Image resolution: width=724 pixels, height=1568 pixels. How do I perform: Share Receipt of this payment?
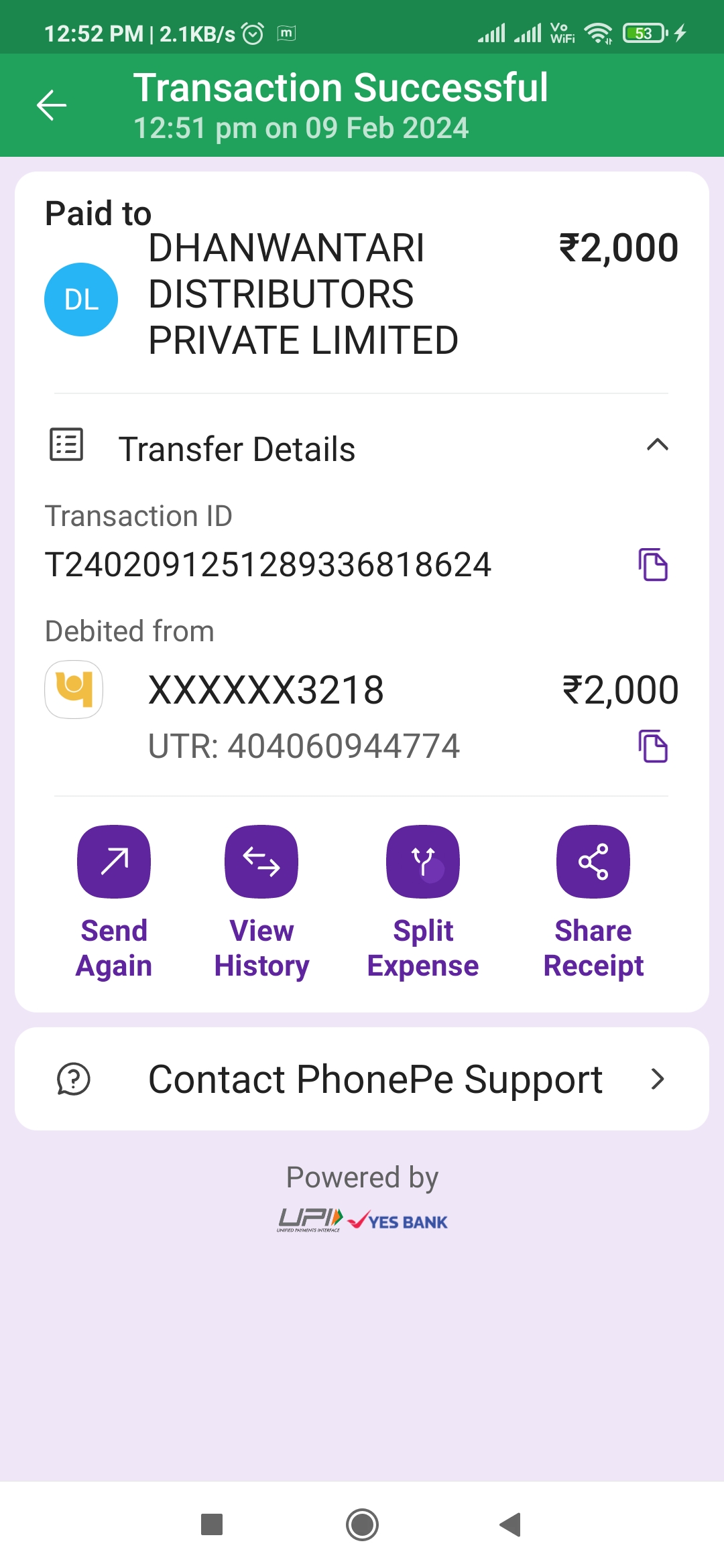click(593, 903)
